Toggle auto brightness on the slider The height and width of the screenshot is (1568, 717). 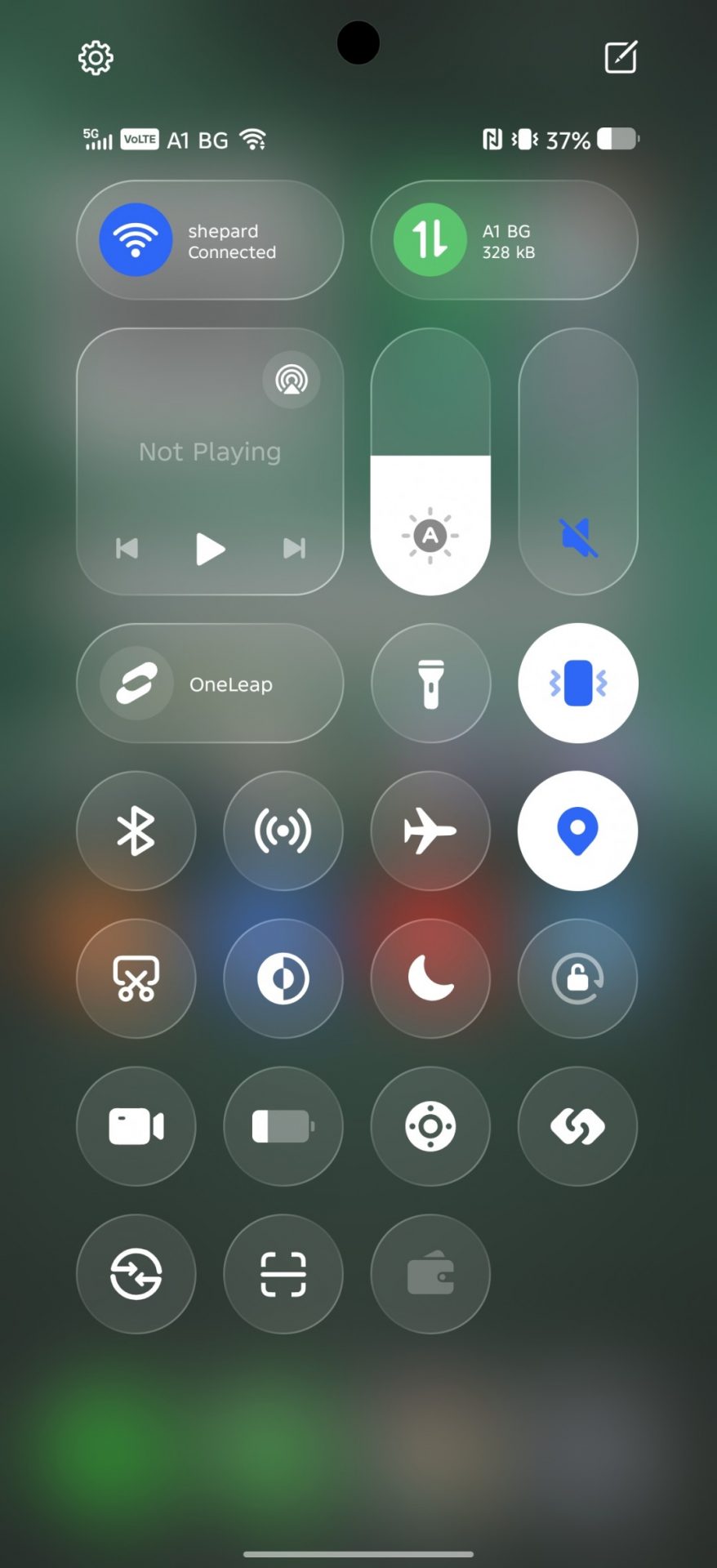click(430, 537)
